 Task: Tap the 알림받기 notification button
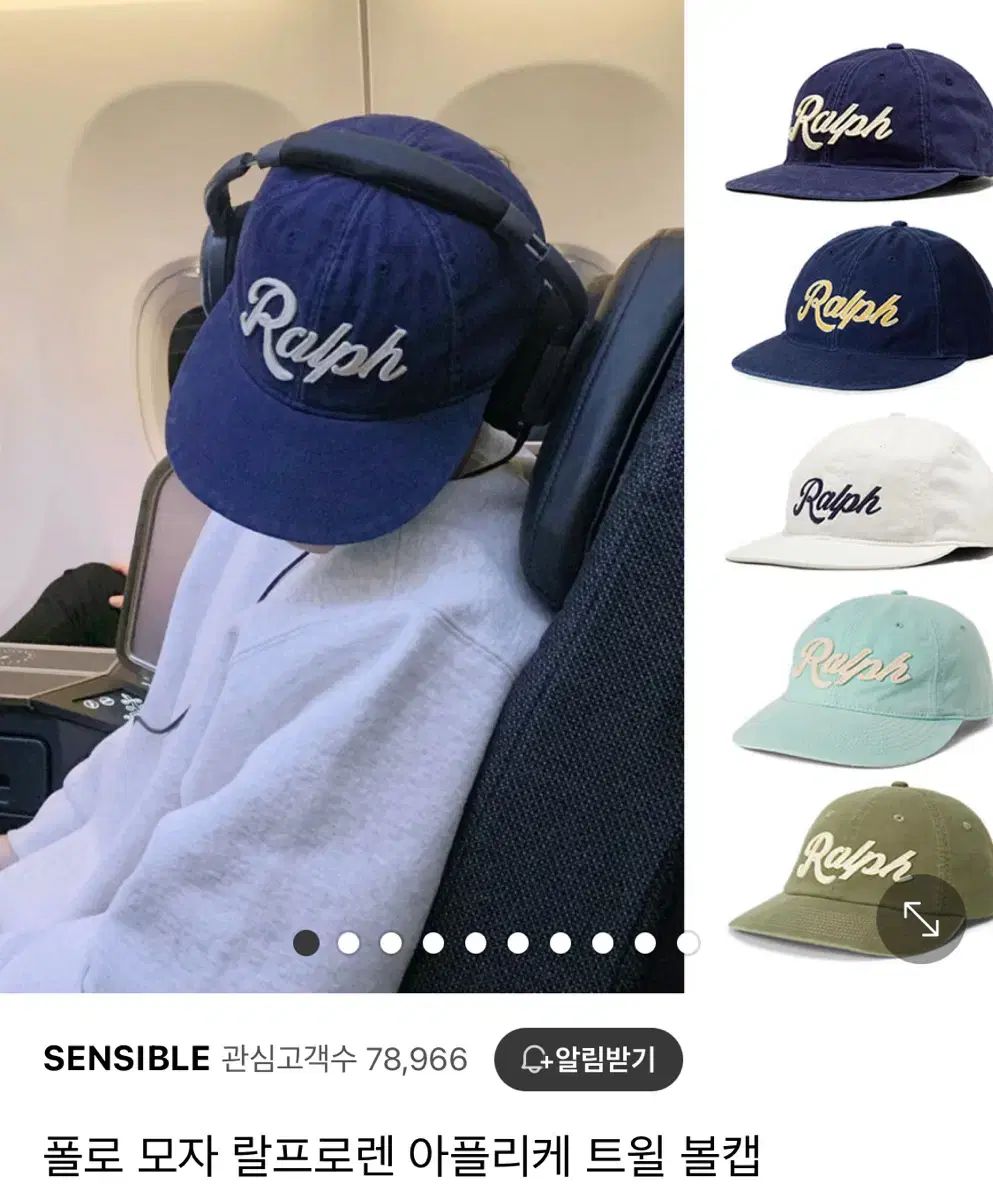click(x=588, y=1059)
